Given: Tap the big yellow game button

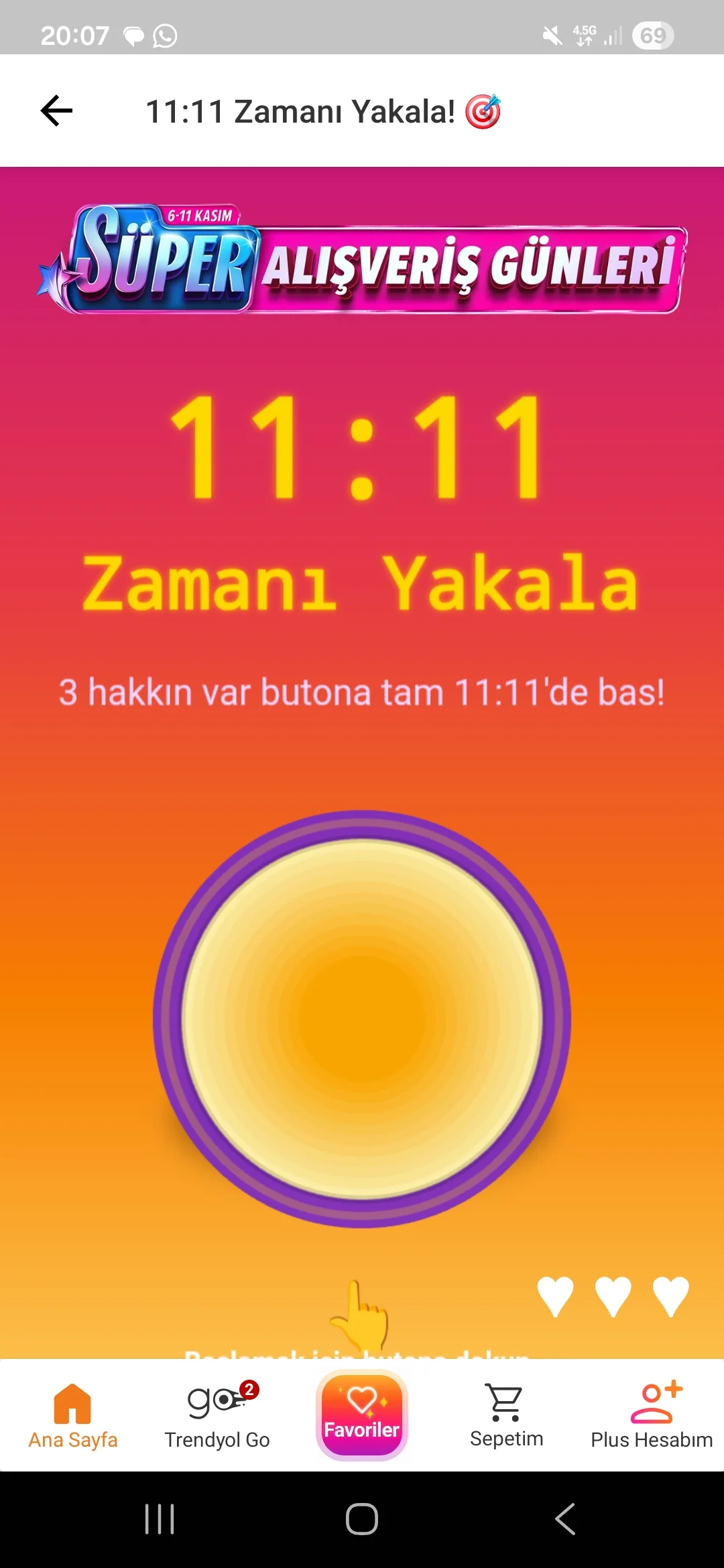Looking at the screenshot, I should point(362,1019).
